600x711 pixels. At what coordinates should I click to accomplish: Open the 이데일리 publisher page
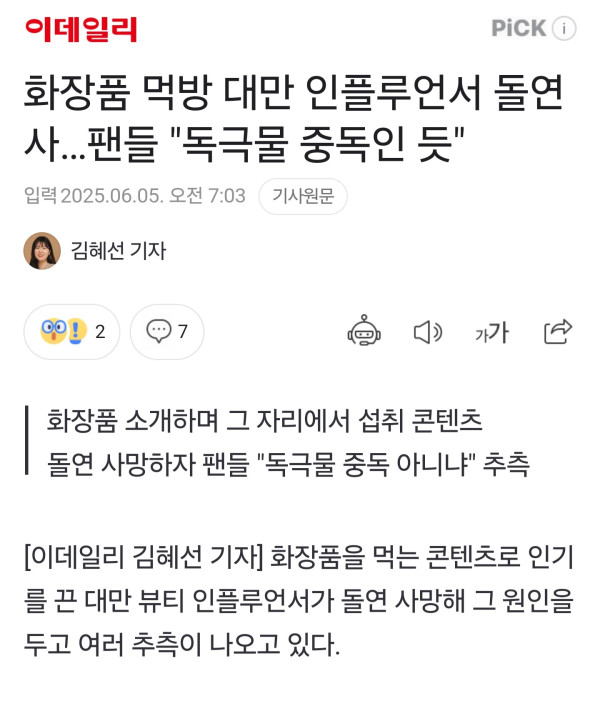coord(81,29)
